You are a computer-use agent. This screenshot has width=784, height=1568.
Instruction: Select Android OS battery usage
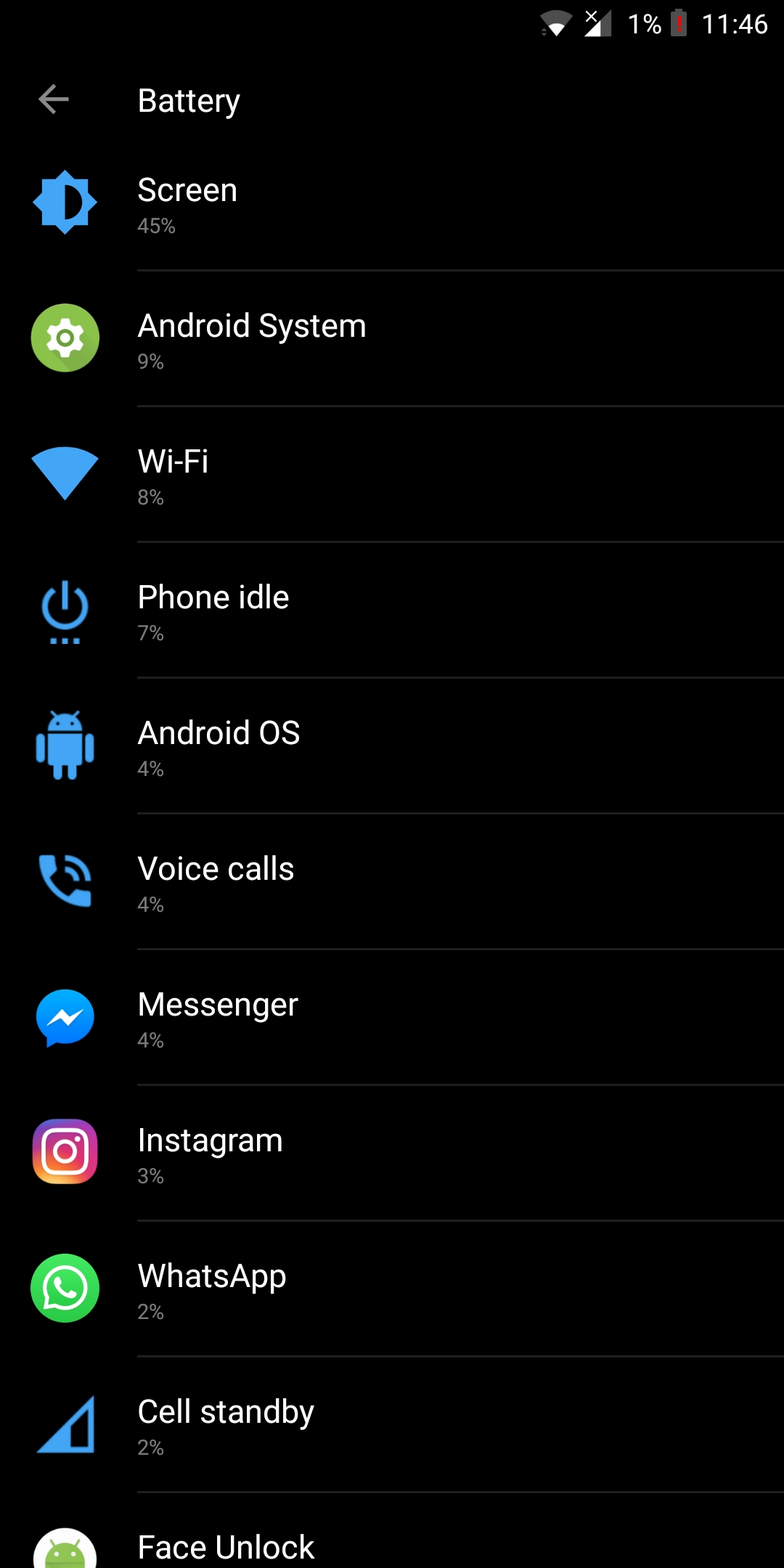(392, 746)
